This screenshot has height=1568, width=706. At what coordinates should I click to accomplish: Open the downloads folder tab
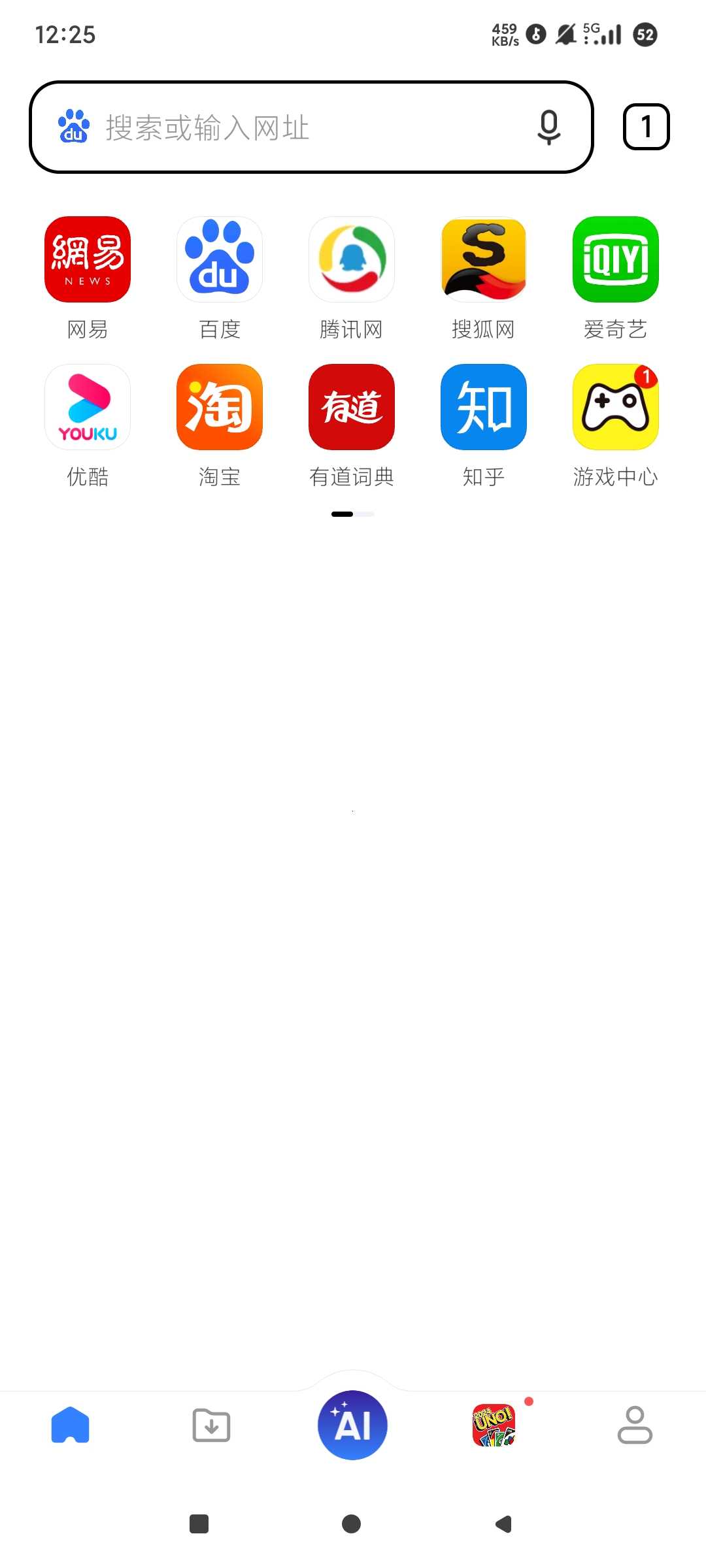[211, 1425]
